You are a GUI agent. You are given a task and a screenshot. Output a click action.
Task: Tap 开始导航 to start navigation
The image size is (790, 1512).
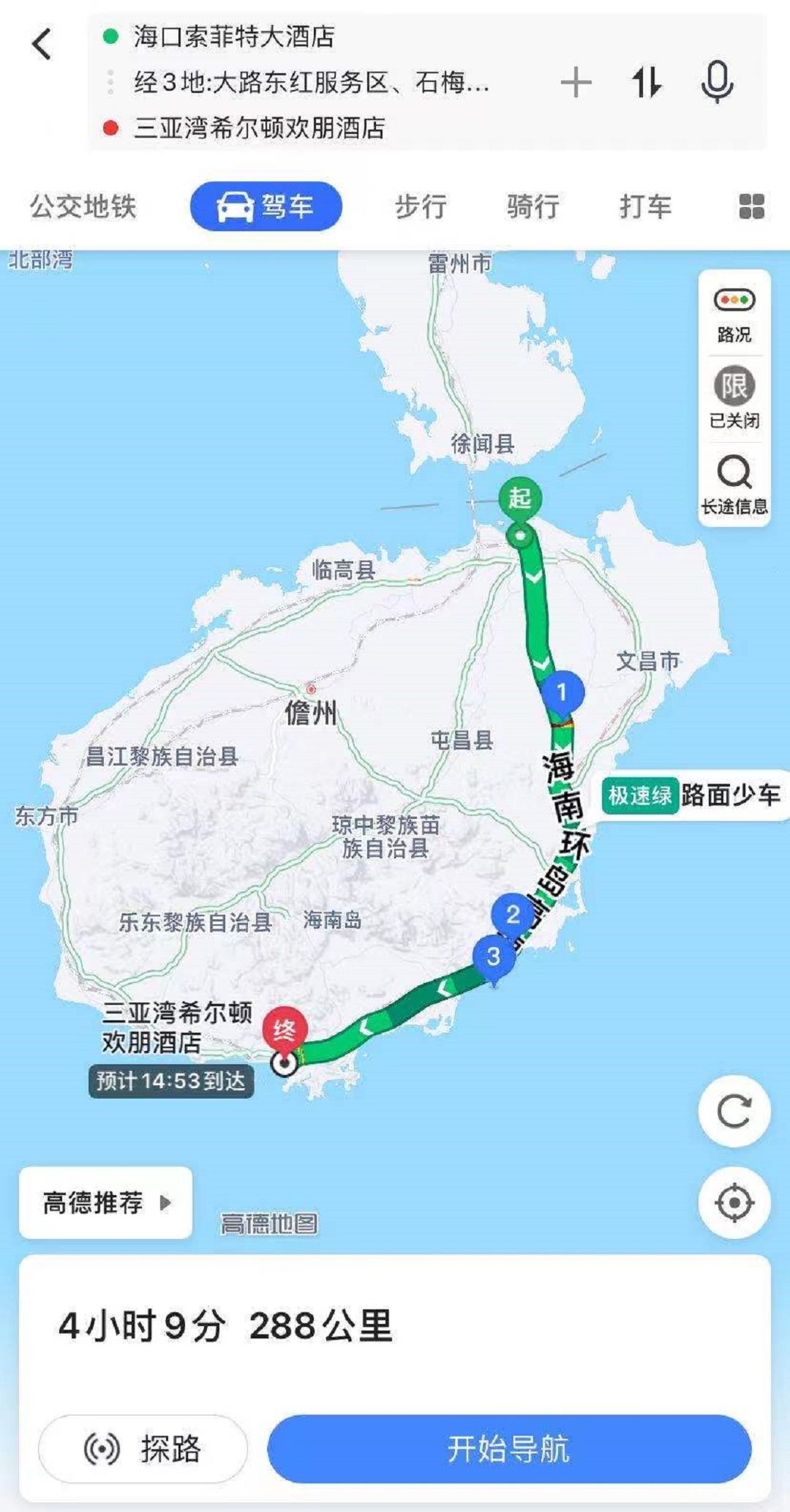click(x=509, y=1448)
